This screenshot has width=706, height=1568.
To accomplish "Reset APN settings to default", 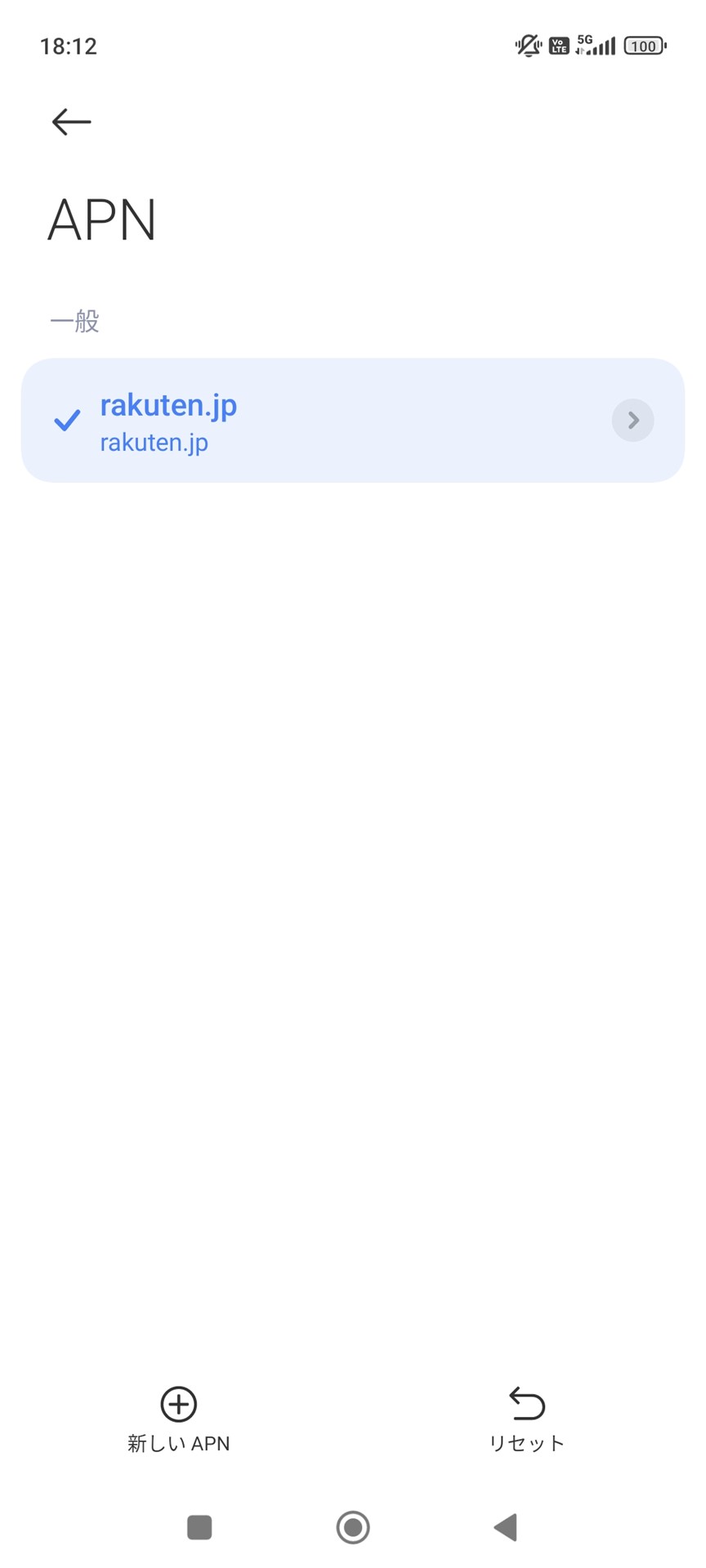I will tap(526, 1419).
